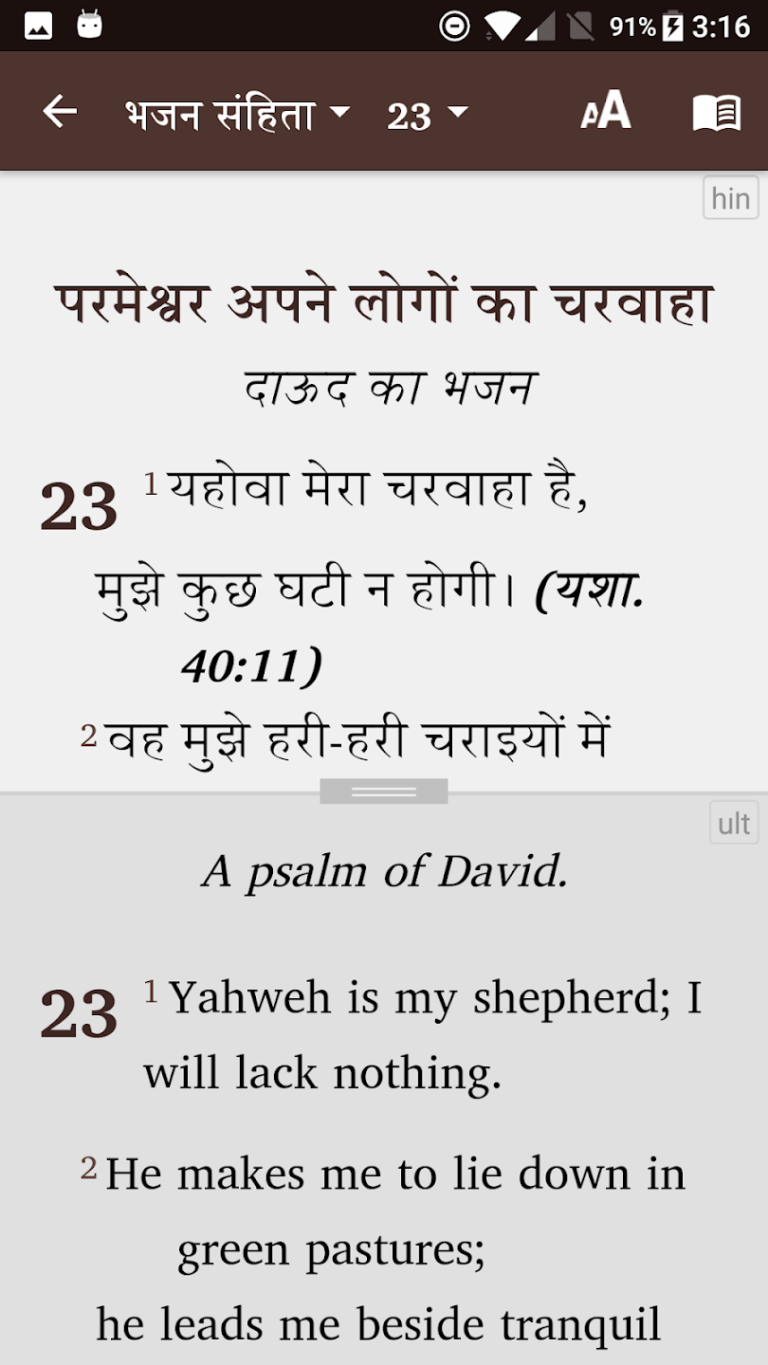
Task: Tap the open book icon in the toolbar
Action: (x=717, y=111)
